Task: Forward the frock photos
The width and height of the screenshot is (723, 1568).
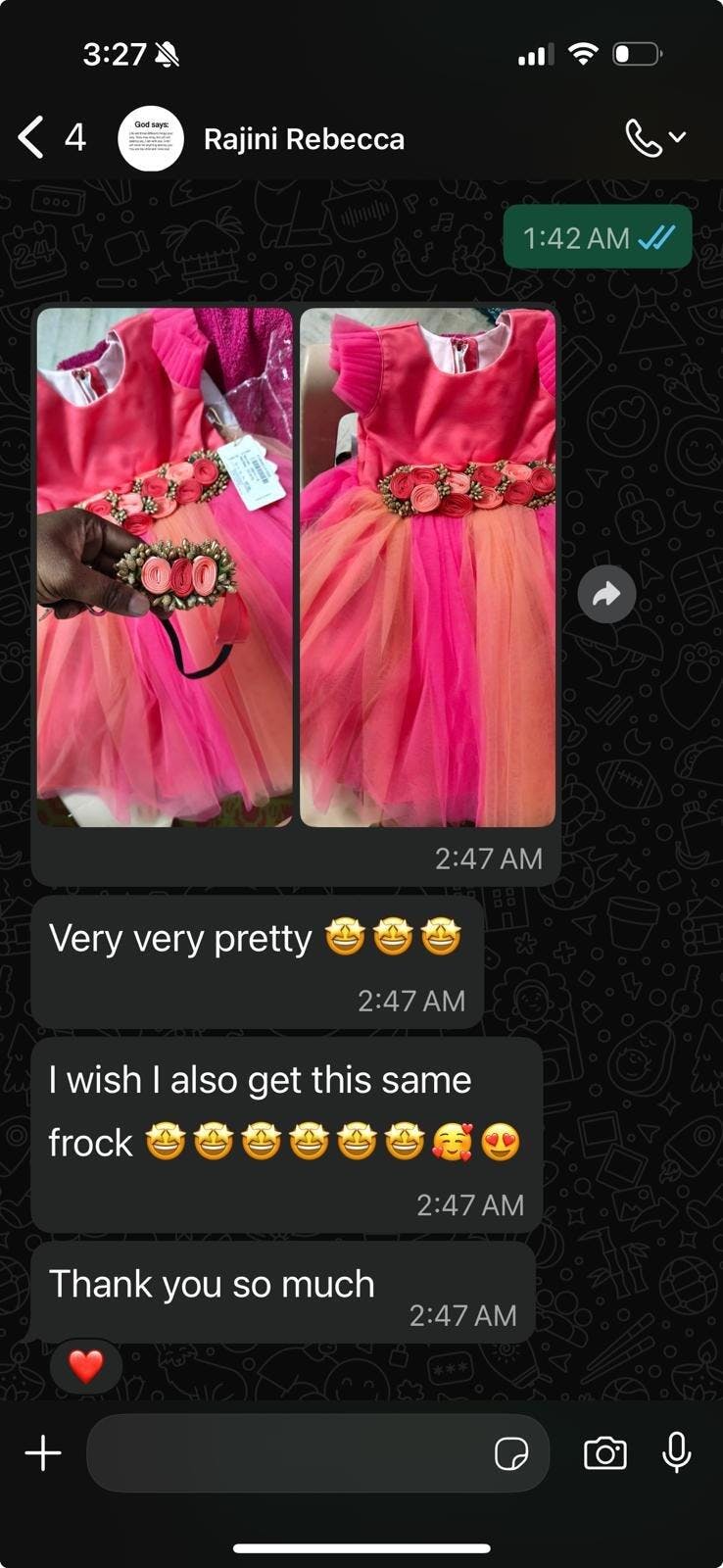Action: coord(606,594)
